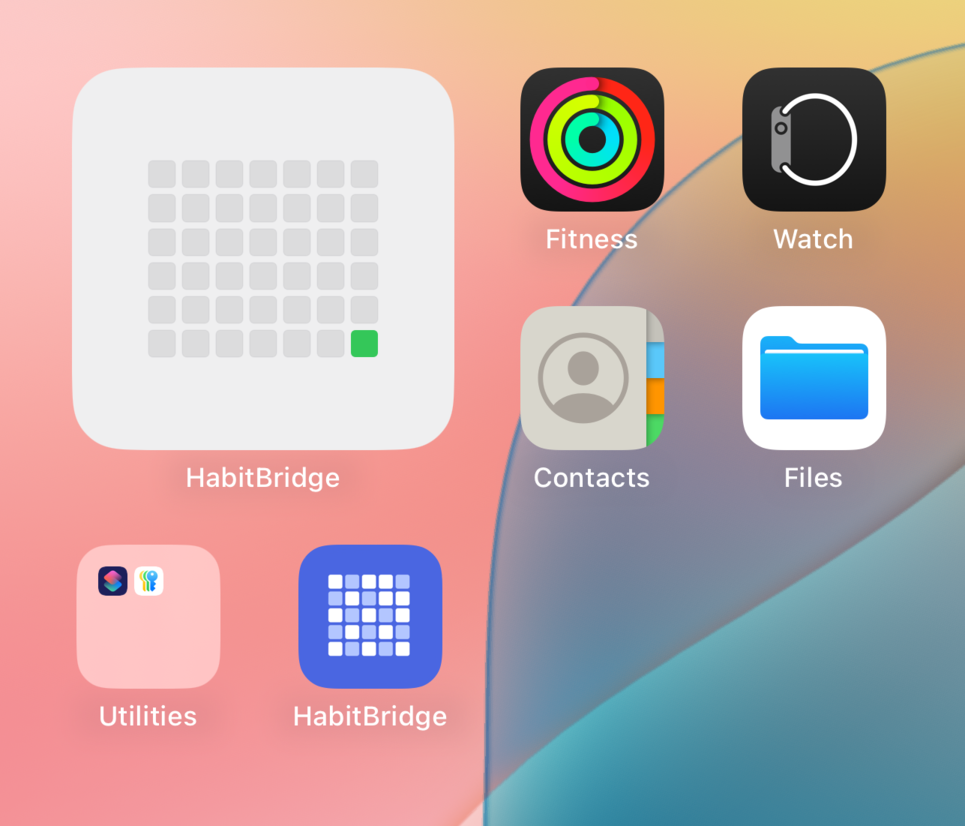Launch the HabitBridge app icon

tap(370, 616)
